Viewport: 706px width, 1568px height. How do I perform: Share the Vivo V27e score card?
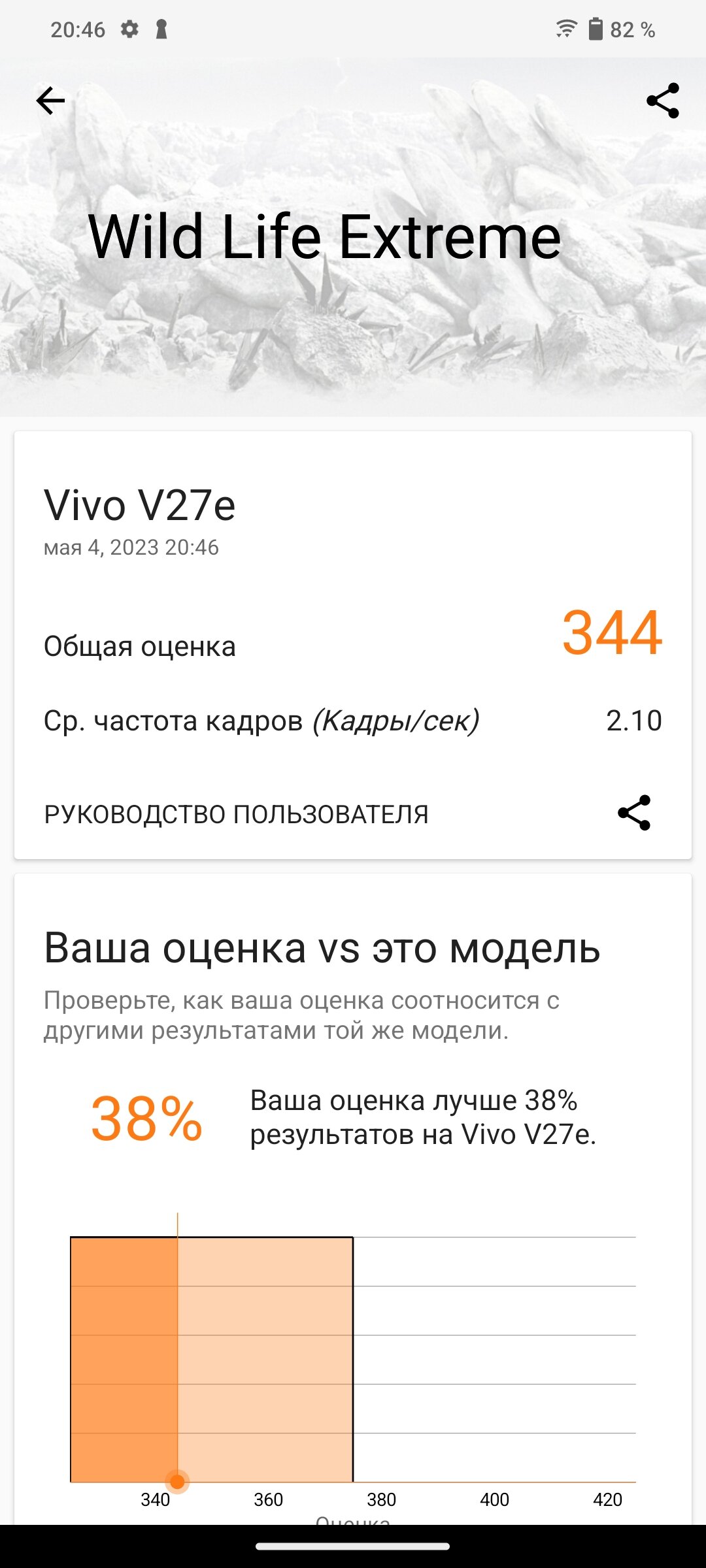tap(634, 813)
